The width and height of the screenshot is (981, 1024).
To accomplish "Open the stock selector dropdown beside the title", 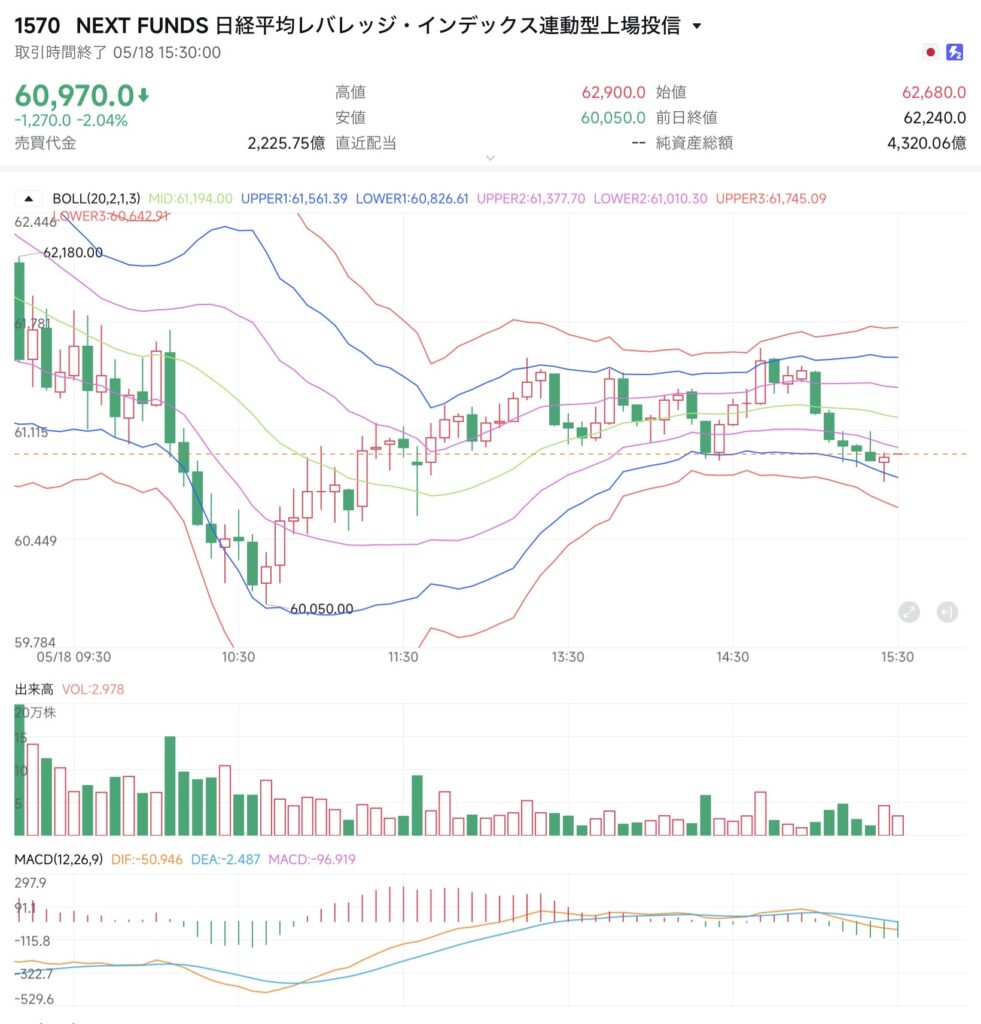I will [x=697, y=26].
